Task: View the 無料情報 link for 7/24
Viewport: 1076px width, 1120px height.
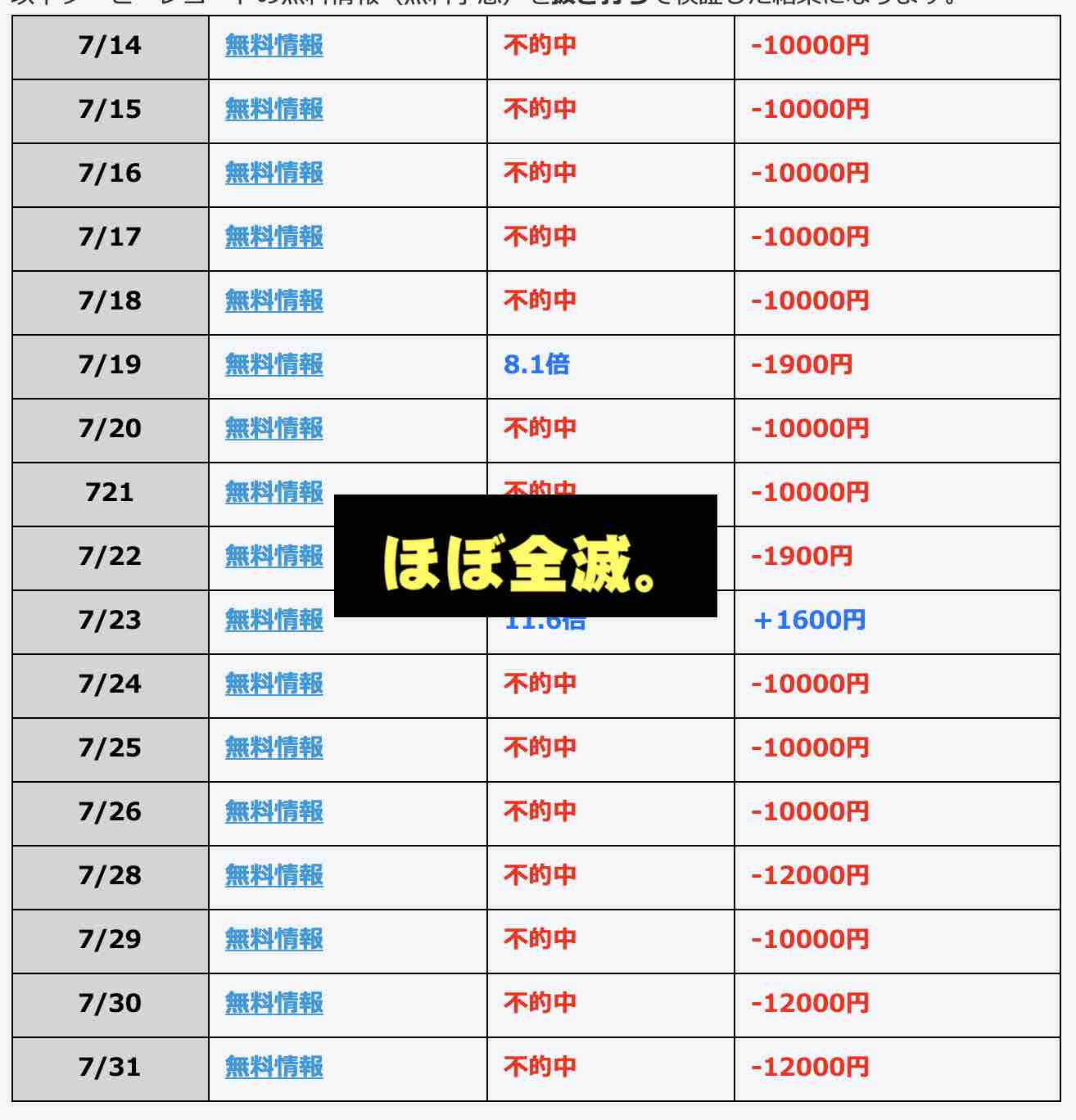Action: [274, 684]
